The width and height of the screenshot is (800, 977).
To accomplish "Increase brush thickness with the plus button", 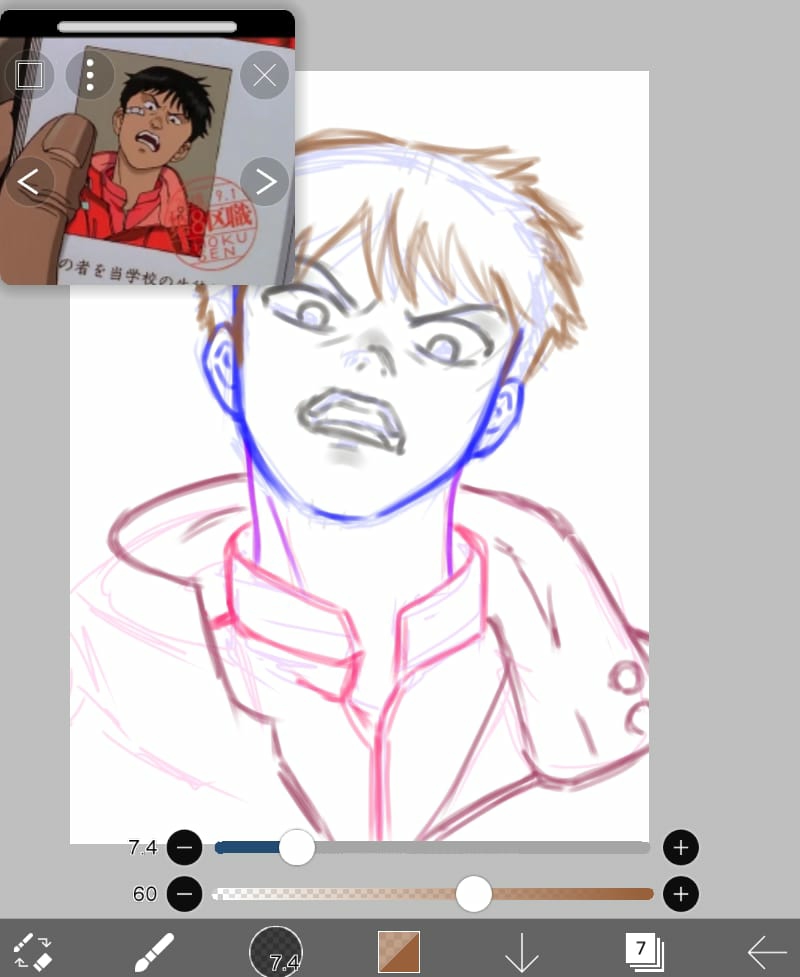I will click(681, 848).
